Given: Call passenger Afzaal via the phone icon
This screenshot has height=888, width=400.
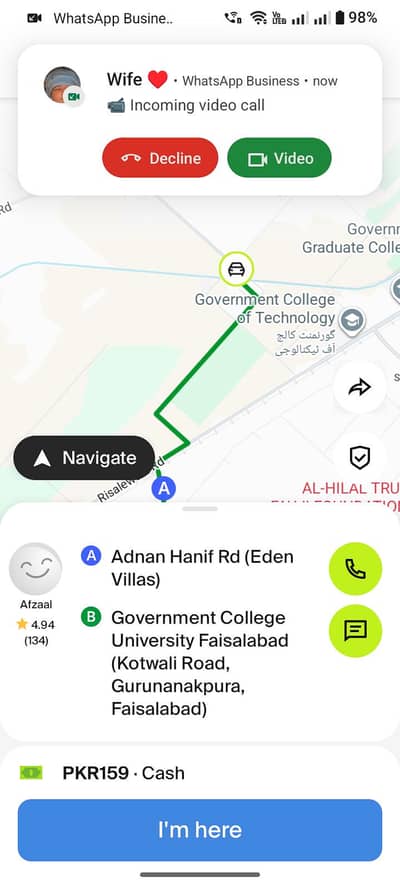Looking at the screenshot, I should (x=356, y=569).
